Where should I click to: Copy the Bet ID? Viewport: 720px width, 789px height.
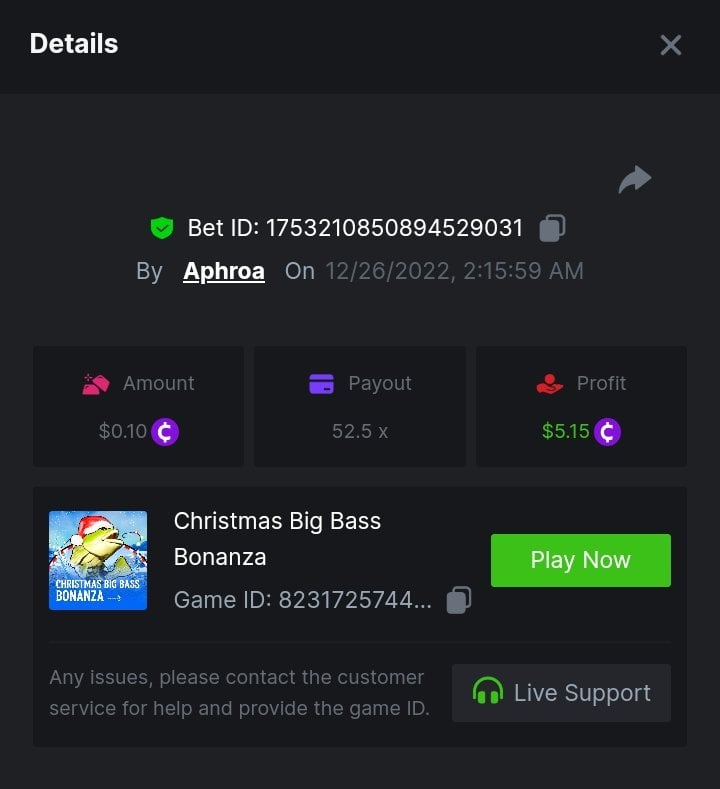pyautogui.click(x=552, y=228)
